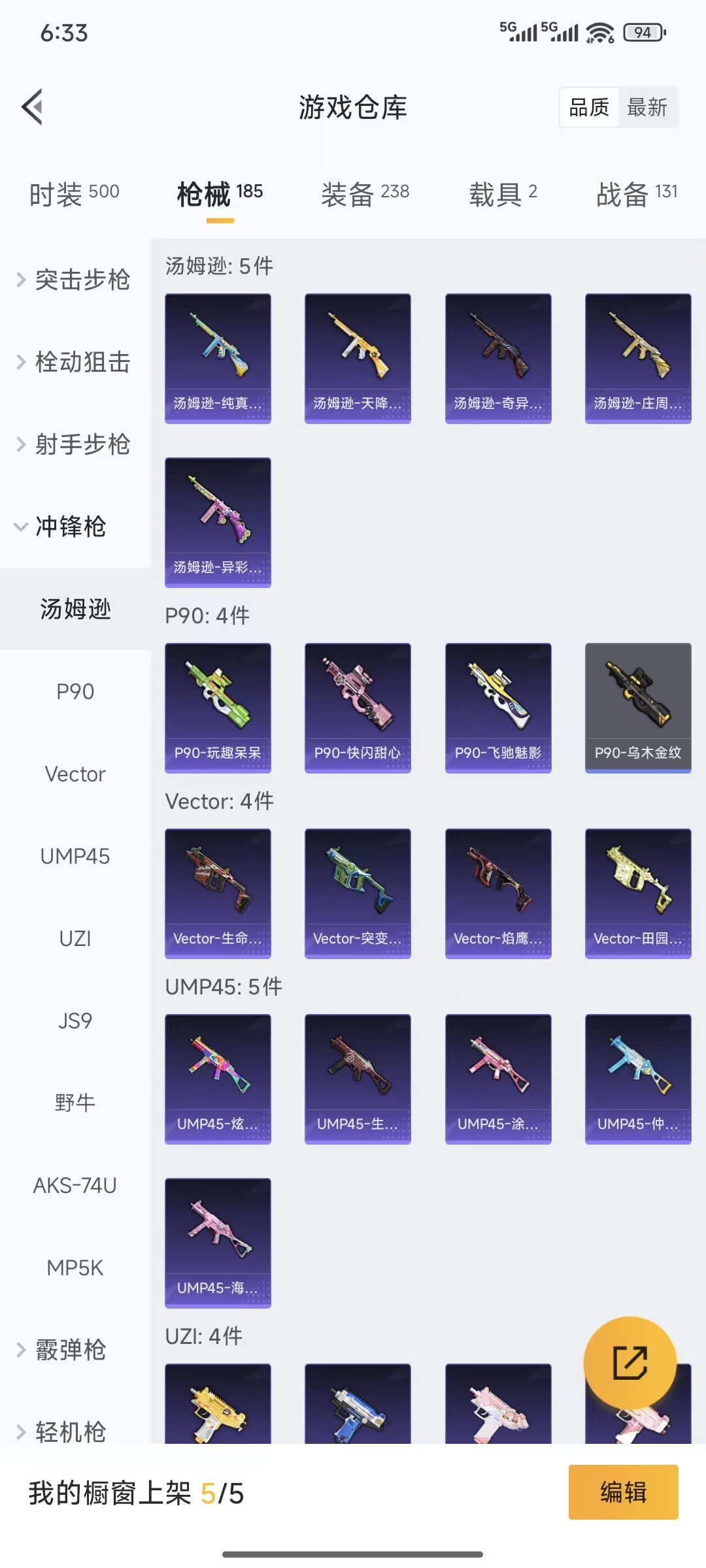Switch to the 装备 tab
This screenshot has height=1568, width=706.
365,193
